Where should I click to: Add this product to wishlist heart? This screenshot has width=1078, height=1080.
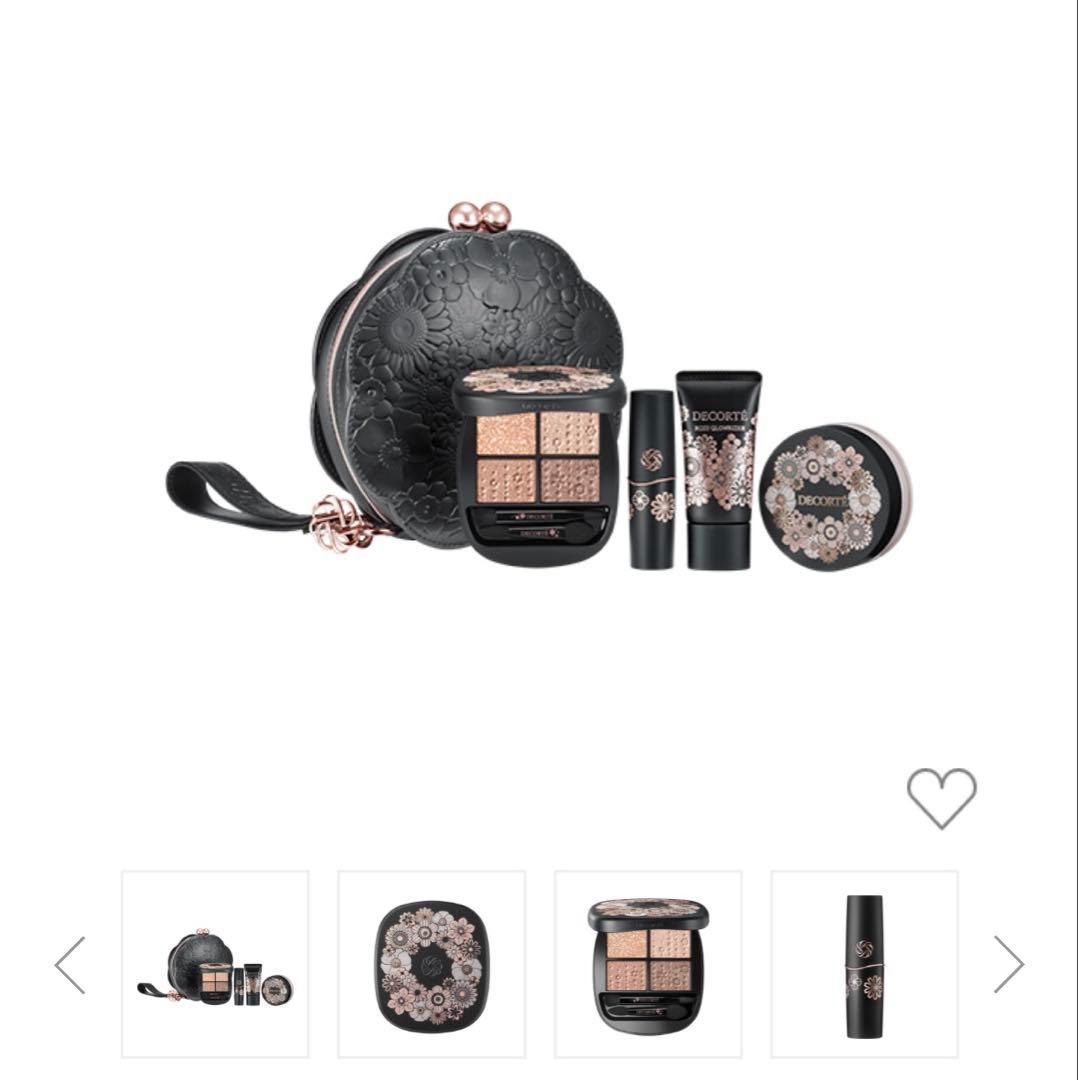coord(941,797)
